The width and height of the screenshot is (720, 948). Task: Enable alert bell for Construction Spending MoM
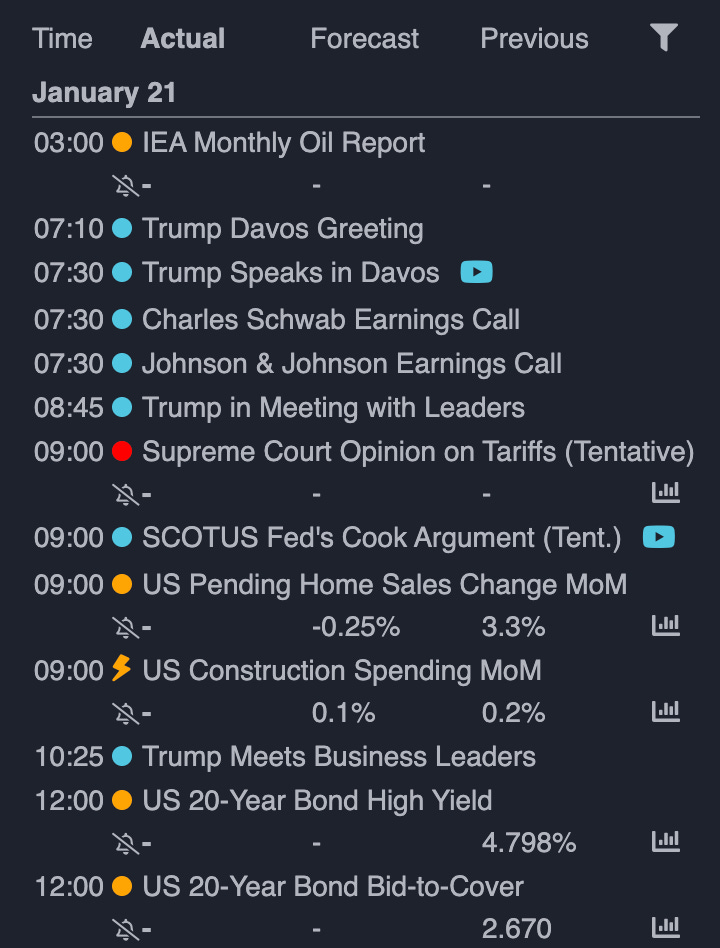click(125, 713)
